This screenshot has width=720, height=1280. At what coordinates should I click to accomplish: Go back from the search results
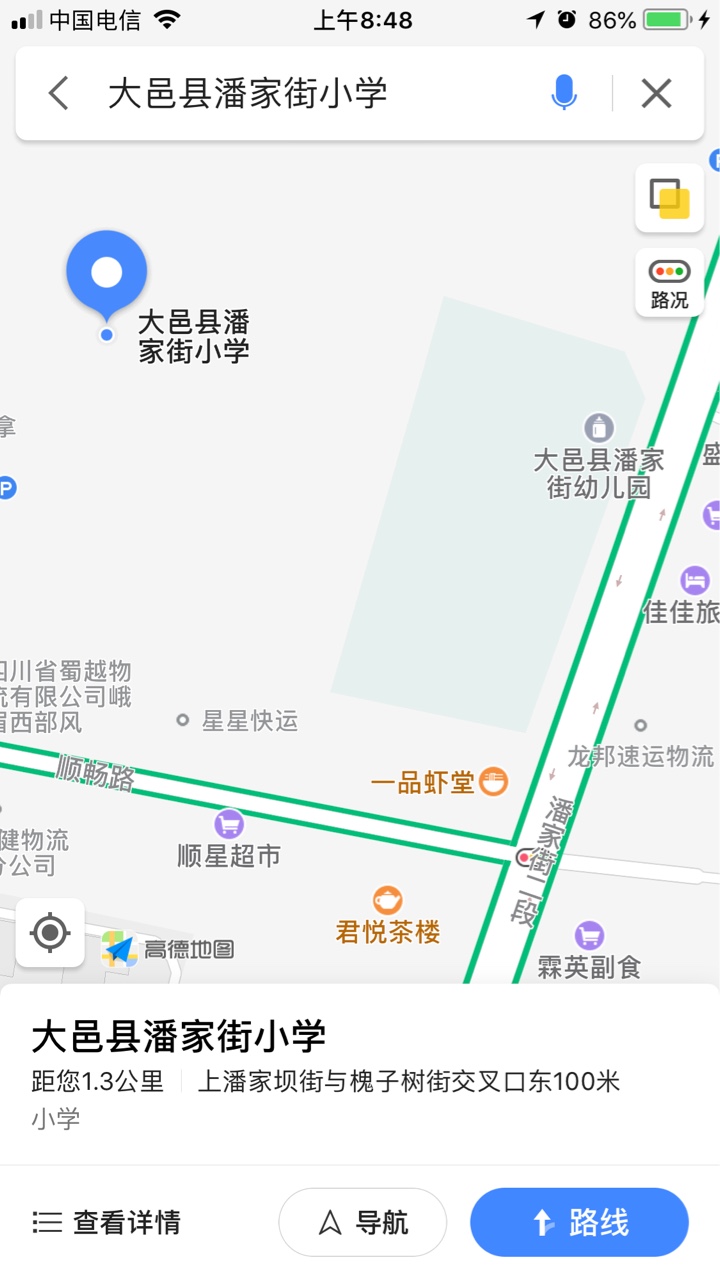(x=58, y=94)
